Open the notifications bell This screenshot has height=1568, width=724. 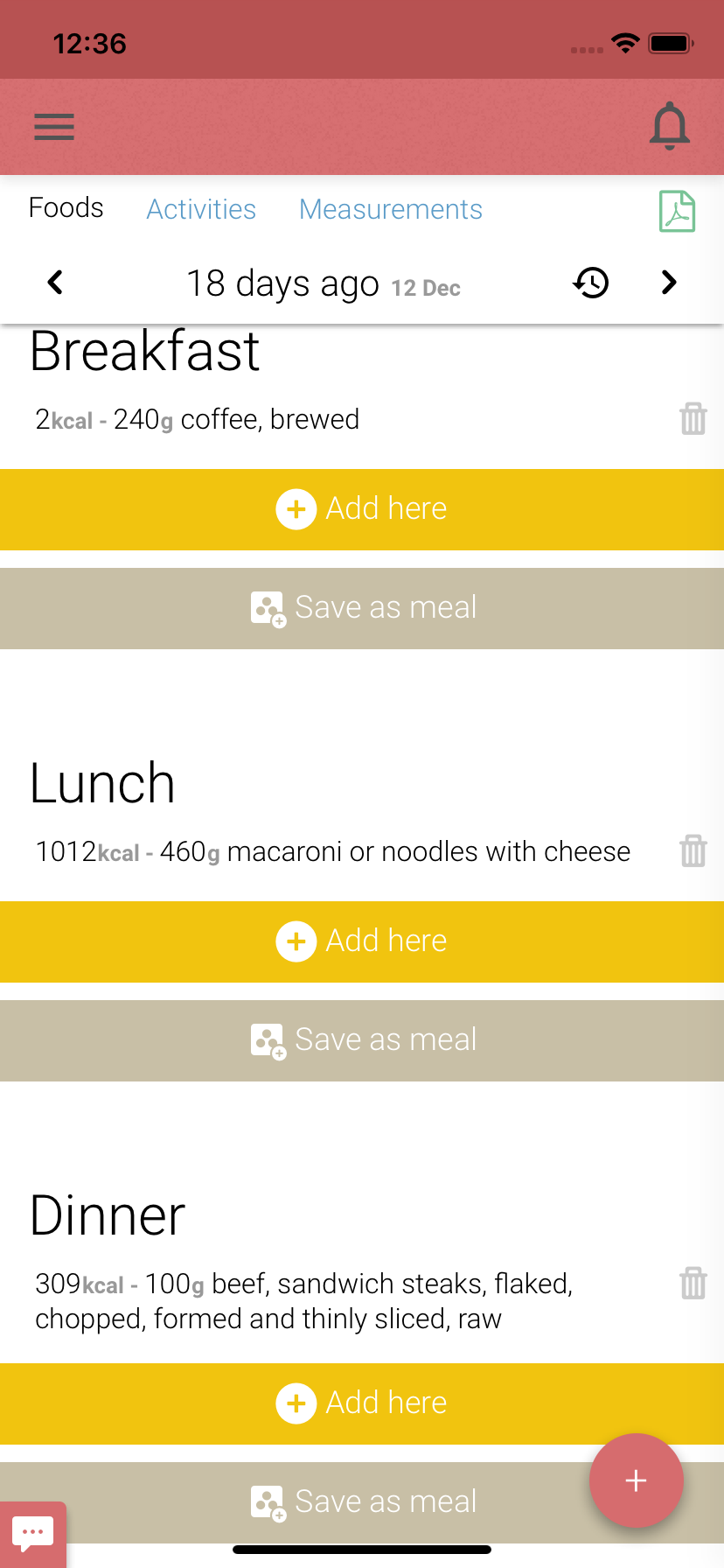670,127
